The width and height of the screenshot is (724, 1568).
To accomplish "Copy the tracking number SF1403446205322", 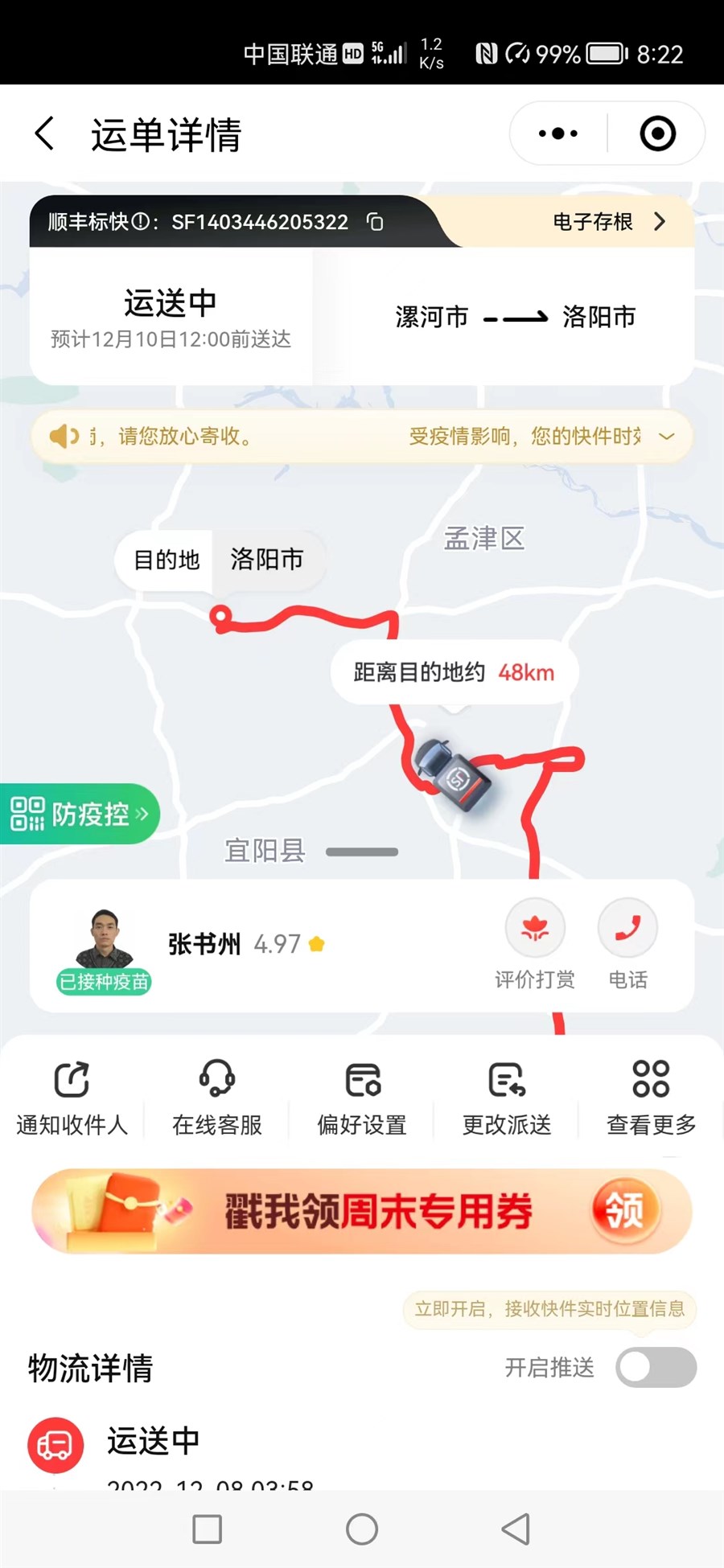I will click(x=375, y=222).
